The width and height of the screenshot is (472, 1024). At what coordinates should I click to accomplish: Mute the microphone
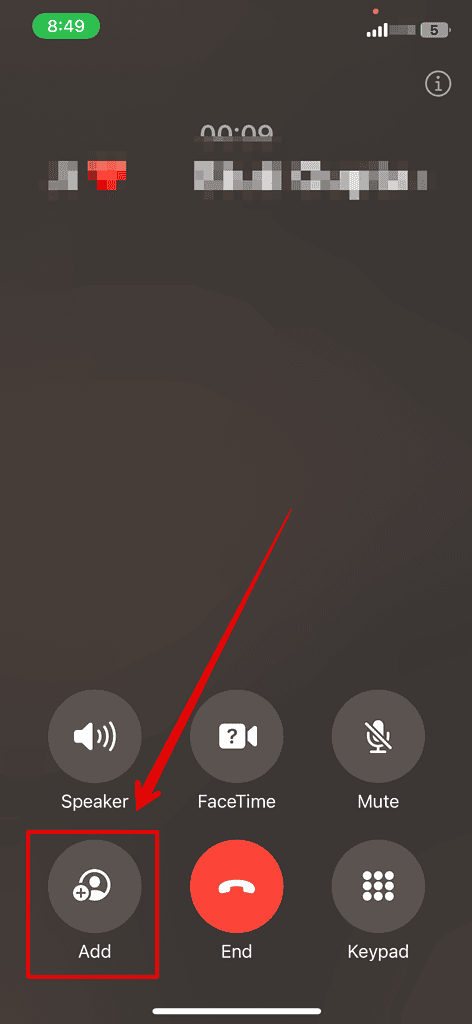click(378, 736)
